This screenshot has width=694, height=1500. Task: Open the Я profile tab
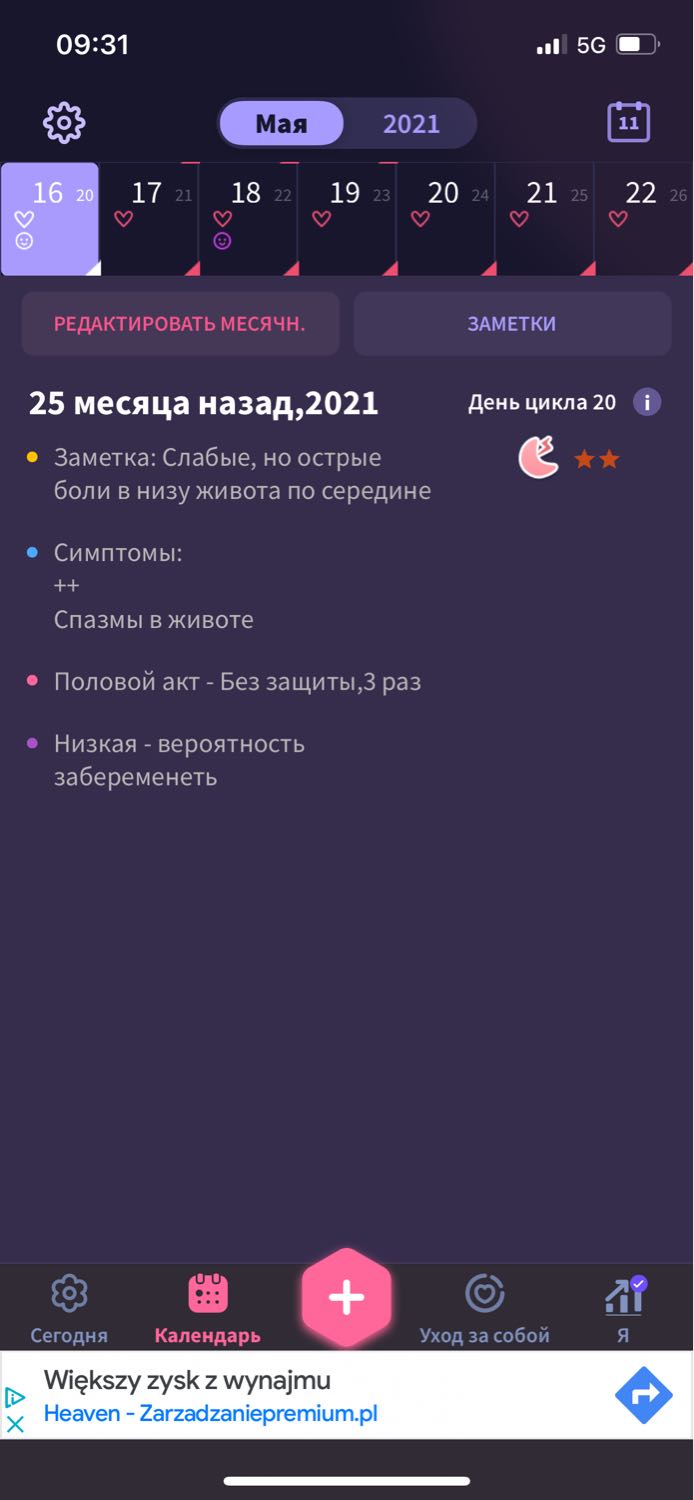point(624,1308)
